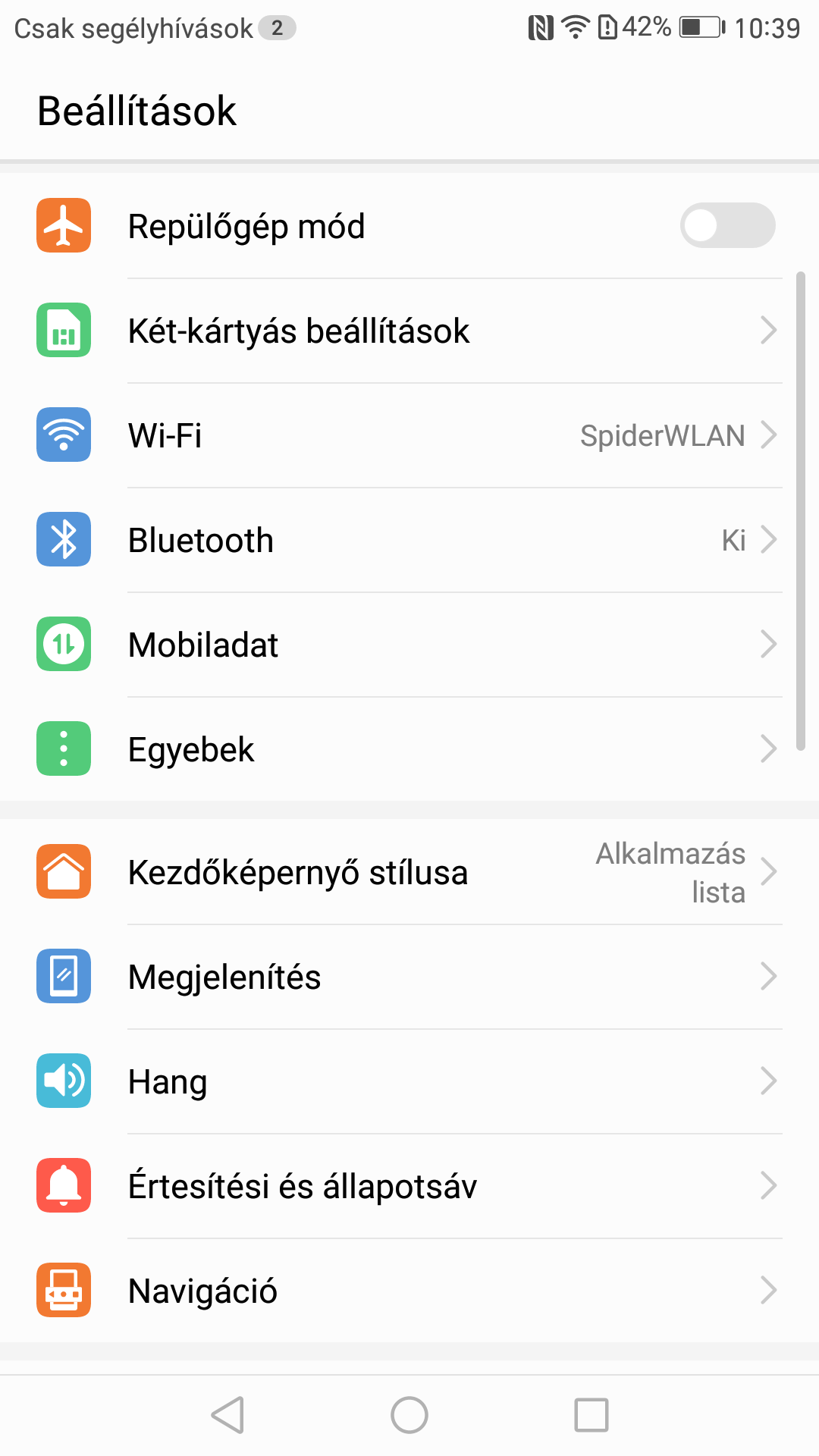Open Mobiladat settings

409,645
